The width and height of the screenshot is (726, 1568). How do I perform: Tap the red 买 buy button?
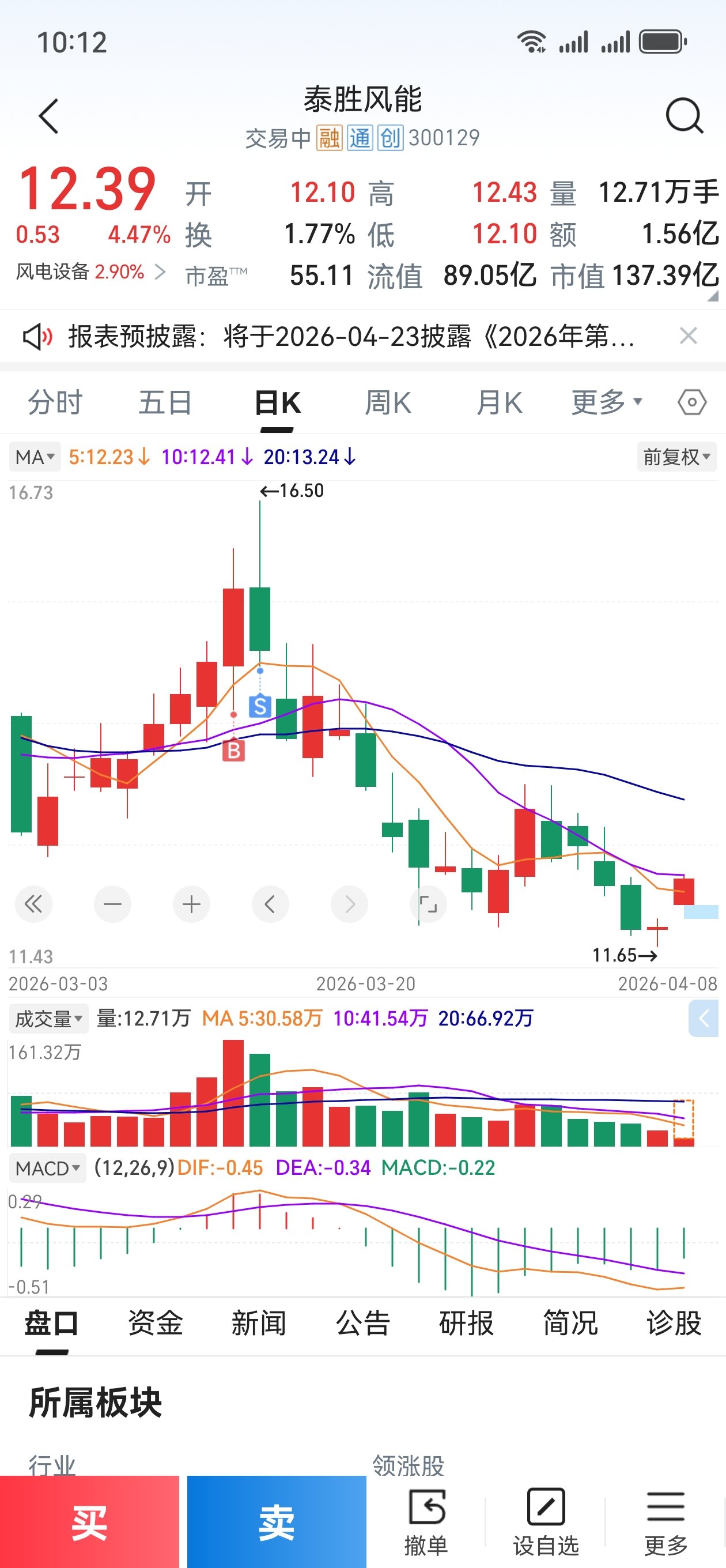[89, 1523]
